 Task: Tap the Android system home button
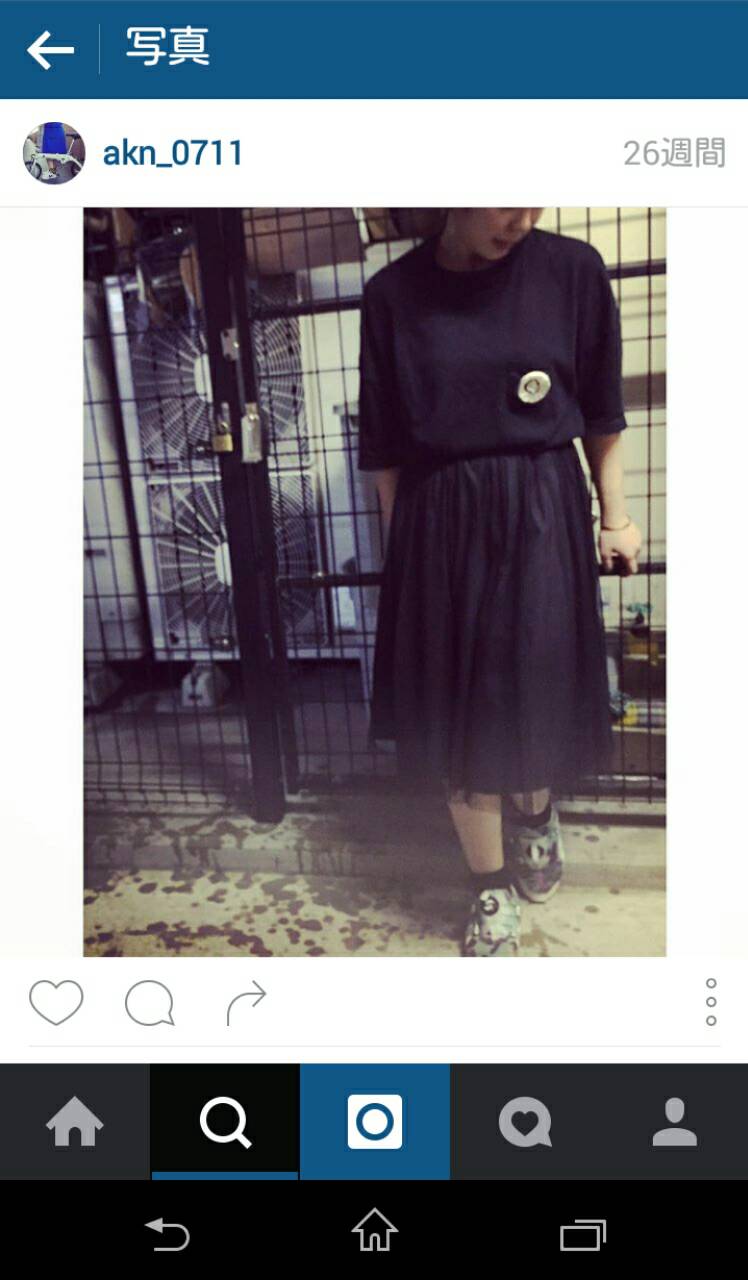375,1232
